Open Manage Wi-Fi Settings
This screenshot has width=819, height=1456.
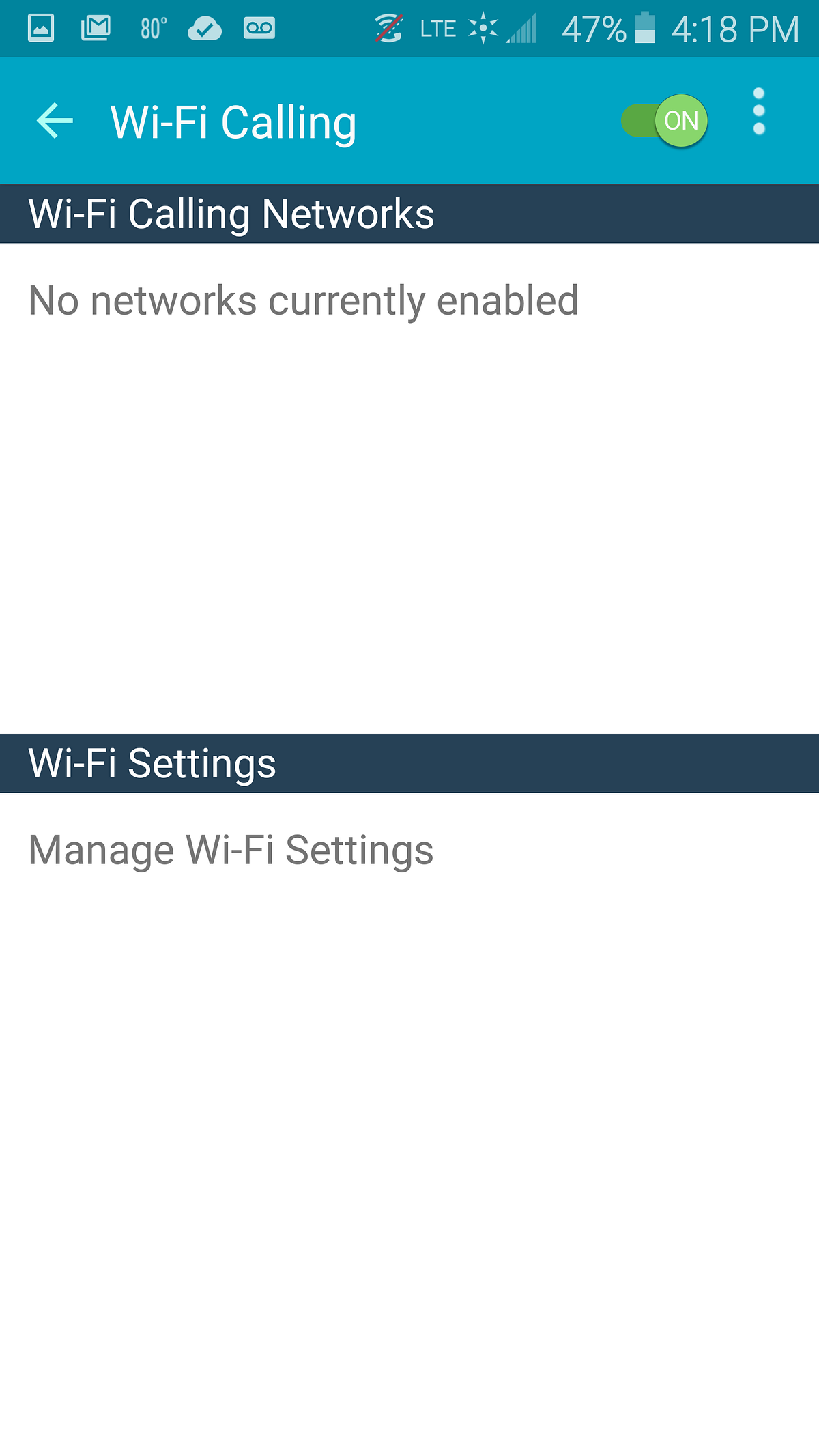tap(231, 850)
